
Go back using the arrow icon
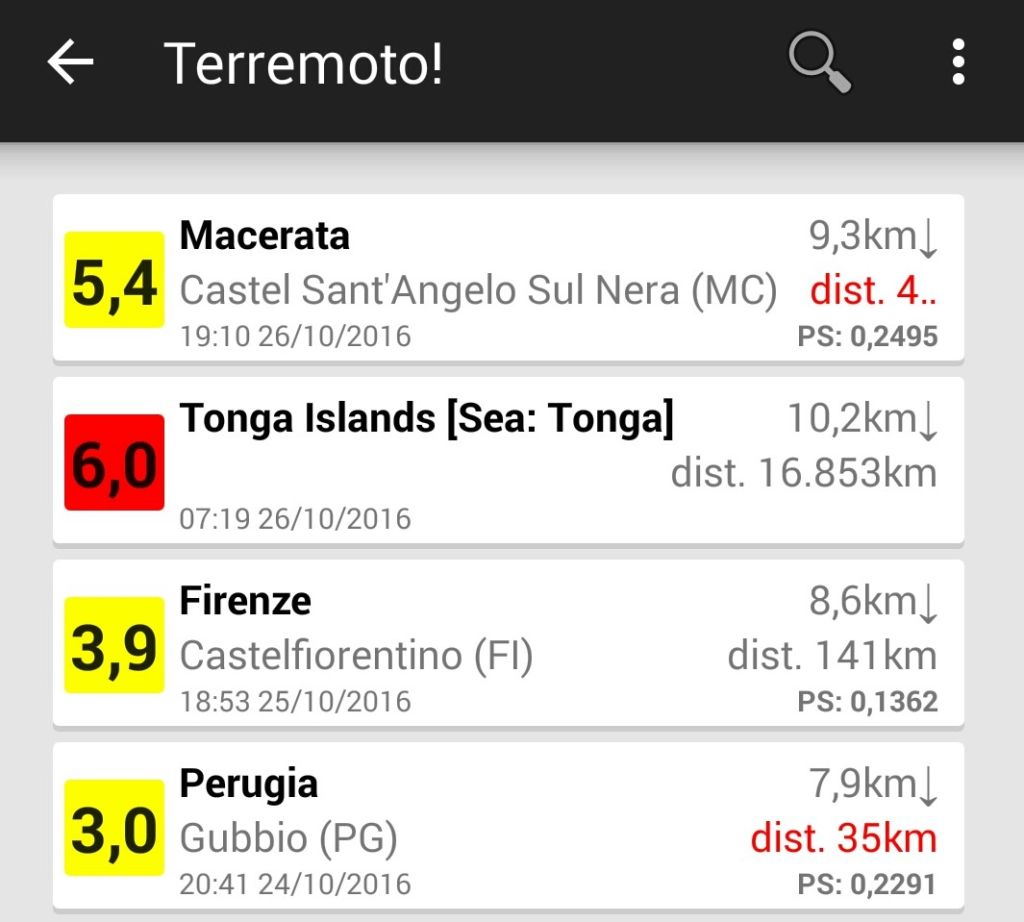[70, 64]
